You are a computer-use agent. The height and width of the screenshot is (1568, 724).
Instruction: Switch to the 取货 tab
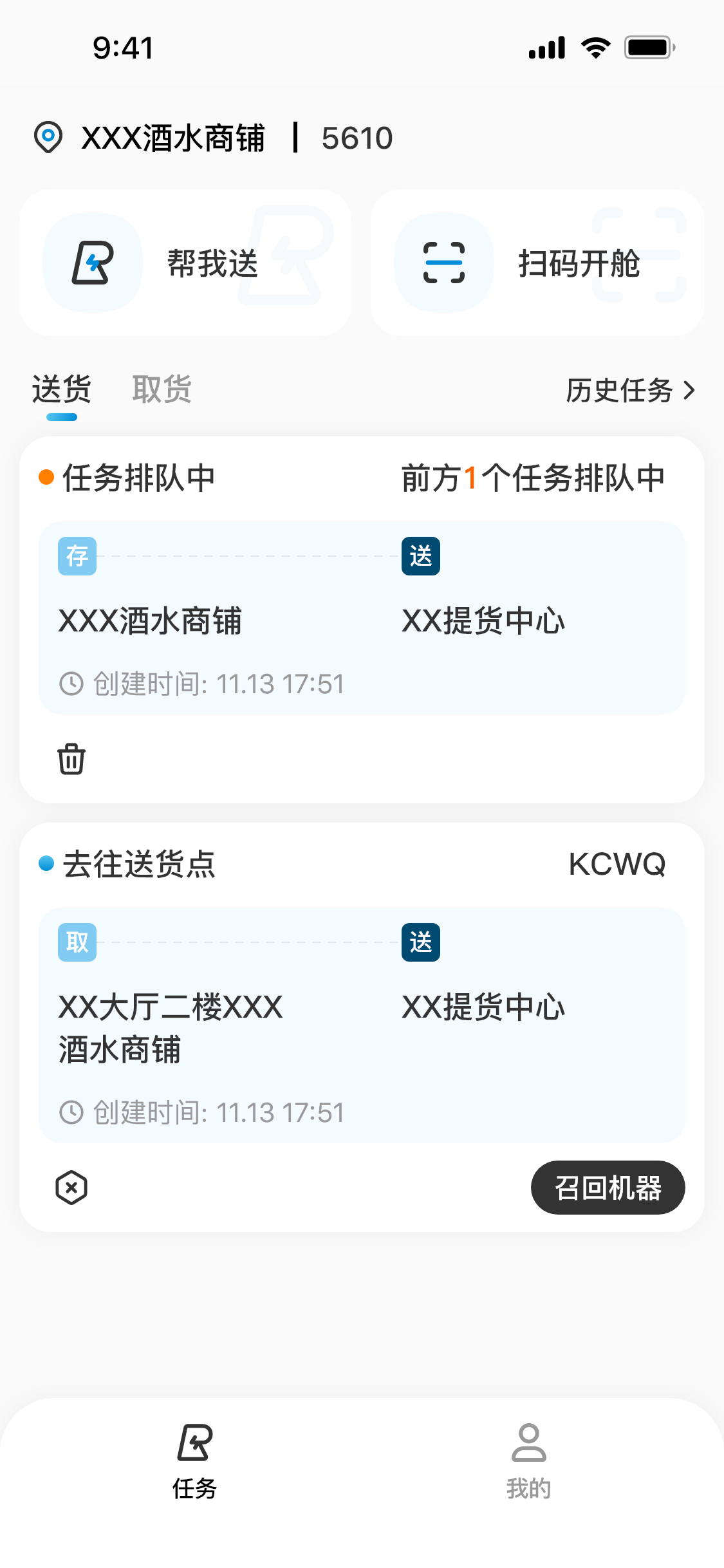(162, 389)
